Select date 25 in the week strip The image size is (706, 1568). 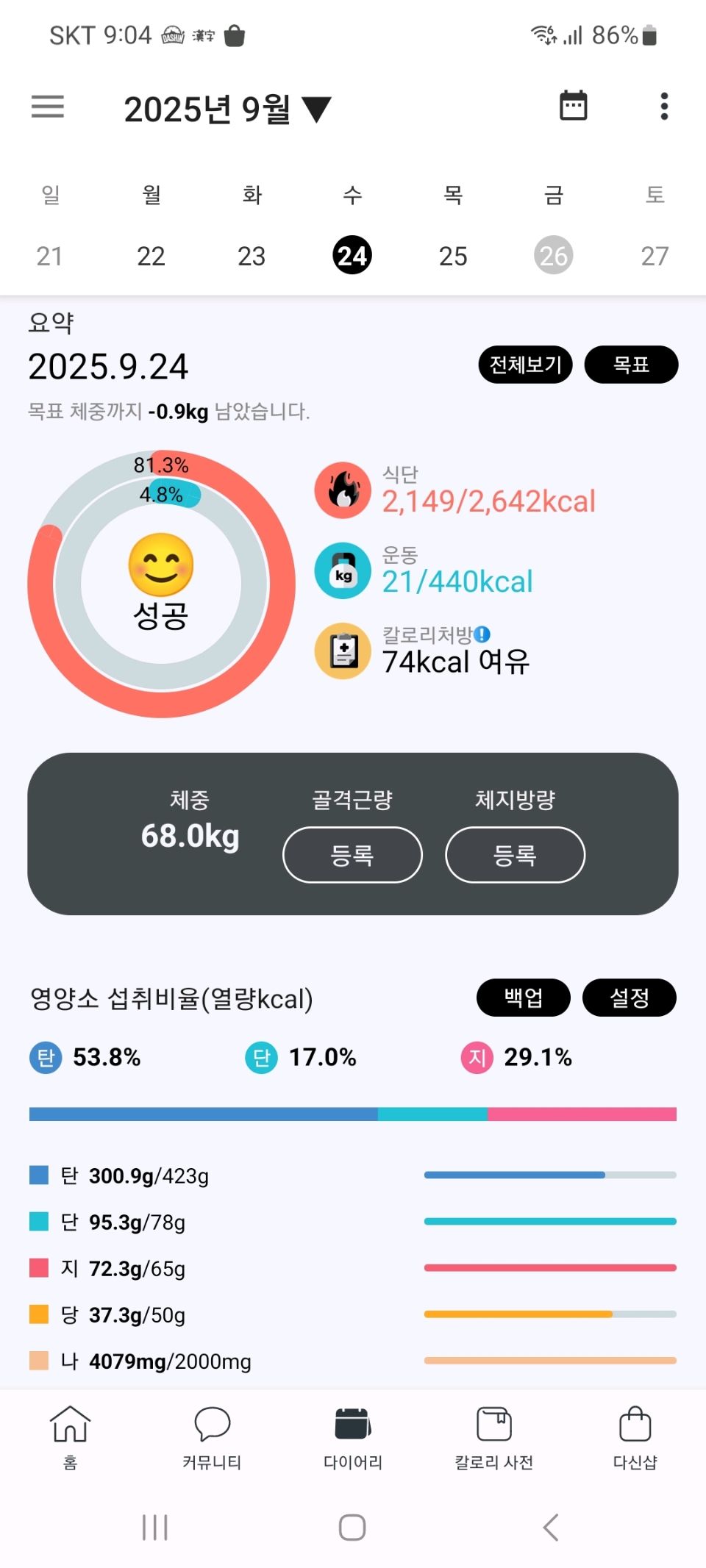point(453,256)
